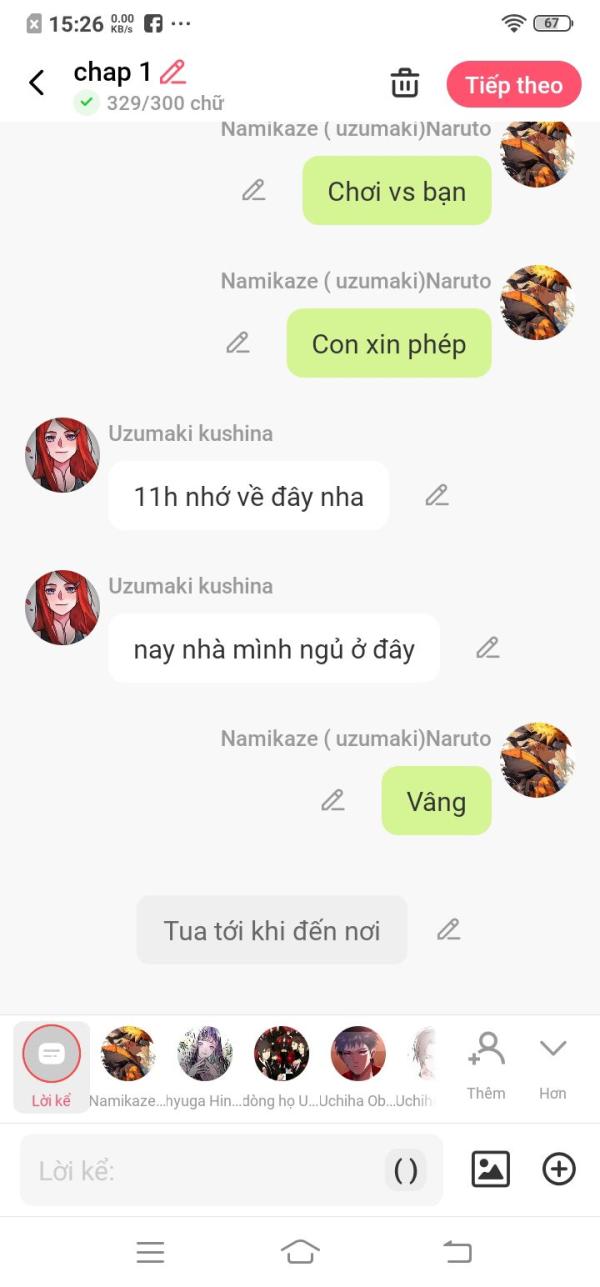This screenshot has width=600, height=1287.
Task: Expand more options with Hơn chevron
Action: tap(553, 1065)
